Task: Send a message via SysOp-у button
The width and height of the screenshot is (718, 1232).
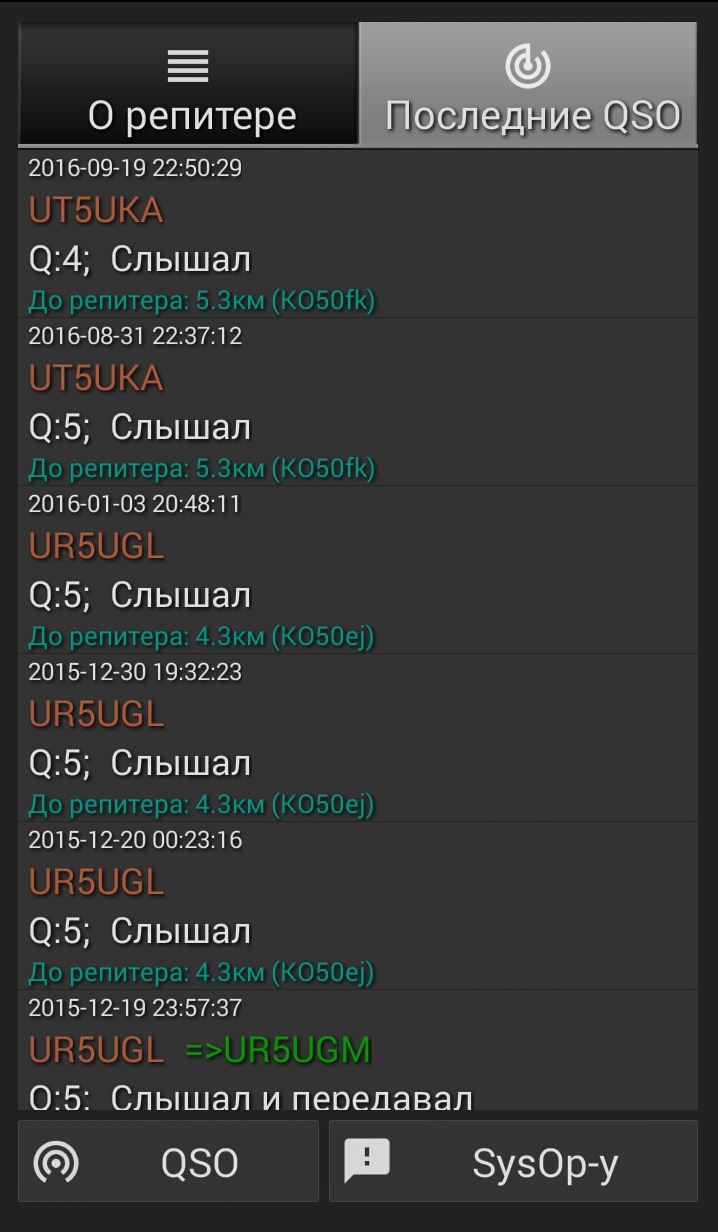Action: click(x=513, y=1161)
